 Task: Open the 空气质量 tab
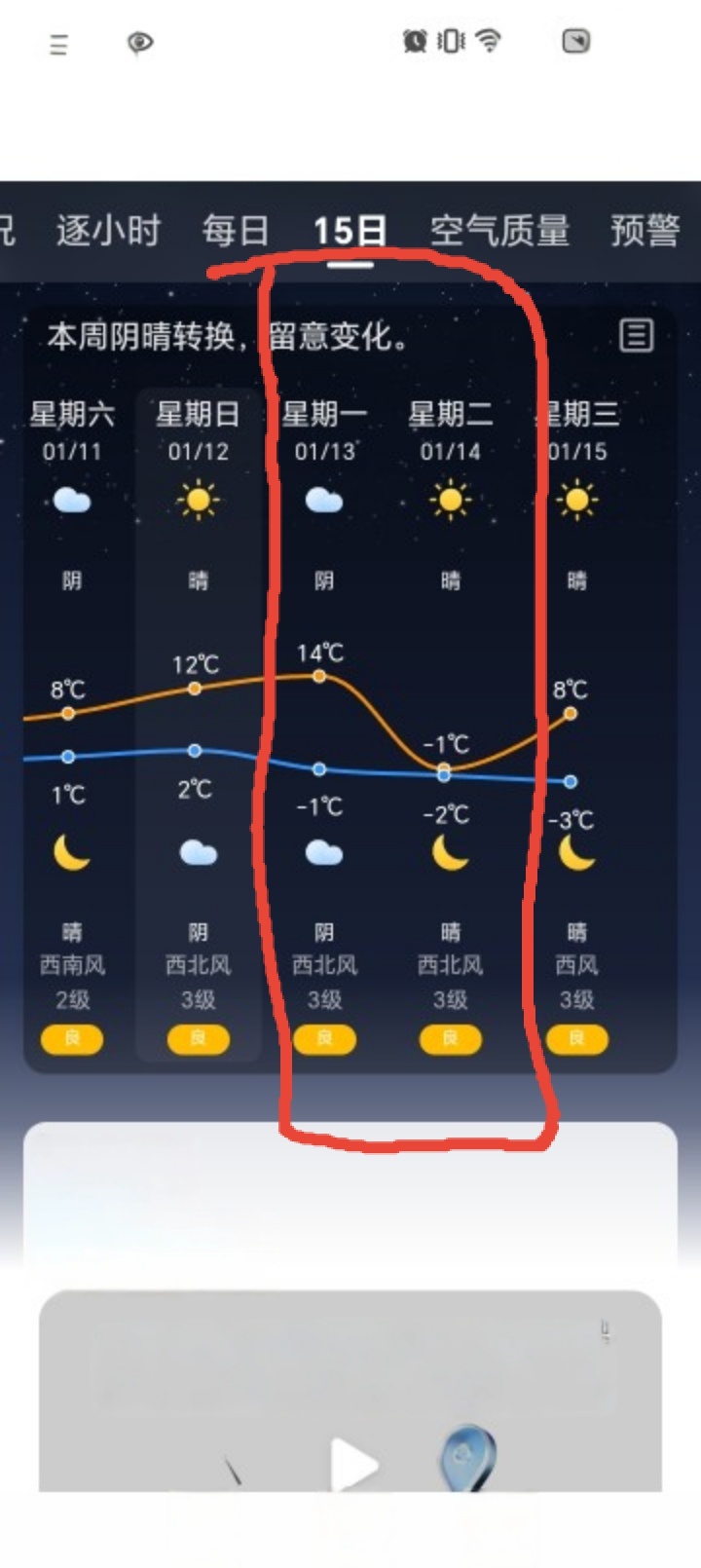pos(499,232)
